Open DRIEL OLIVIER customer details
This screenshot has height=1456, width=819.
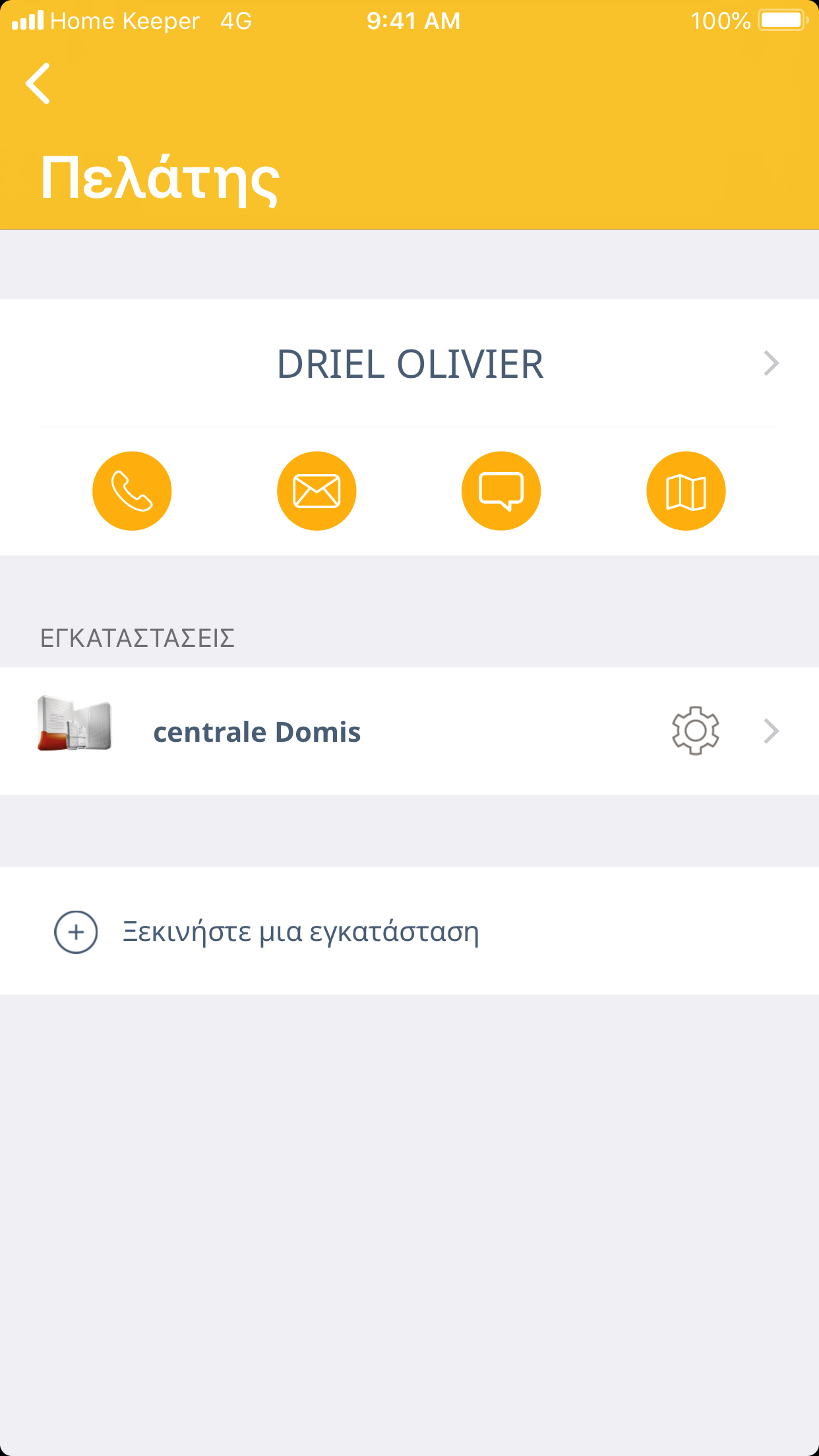tap(409, 364)
